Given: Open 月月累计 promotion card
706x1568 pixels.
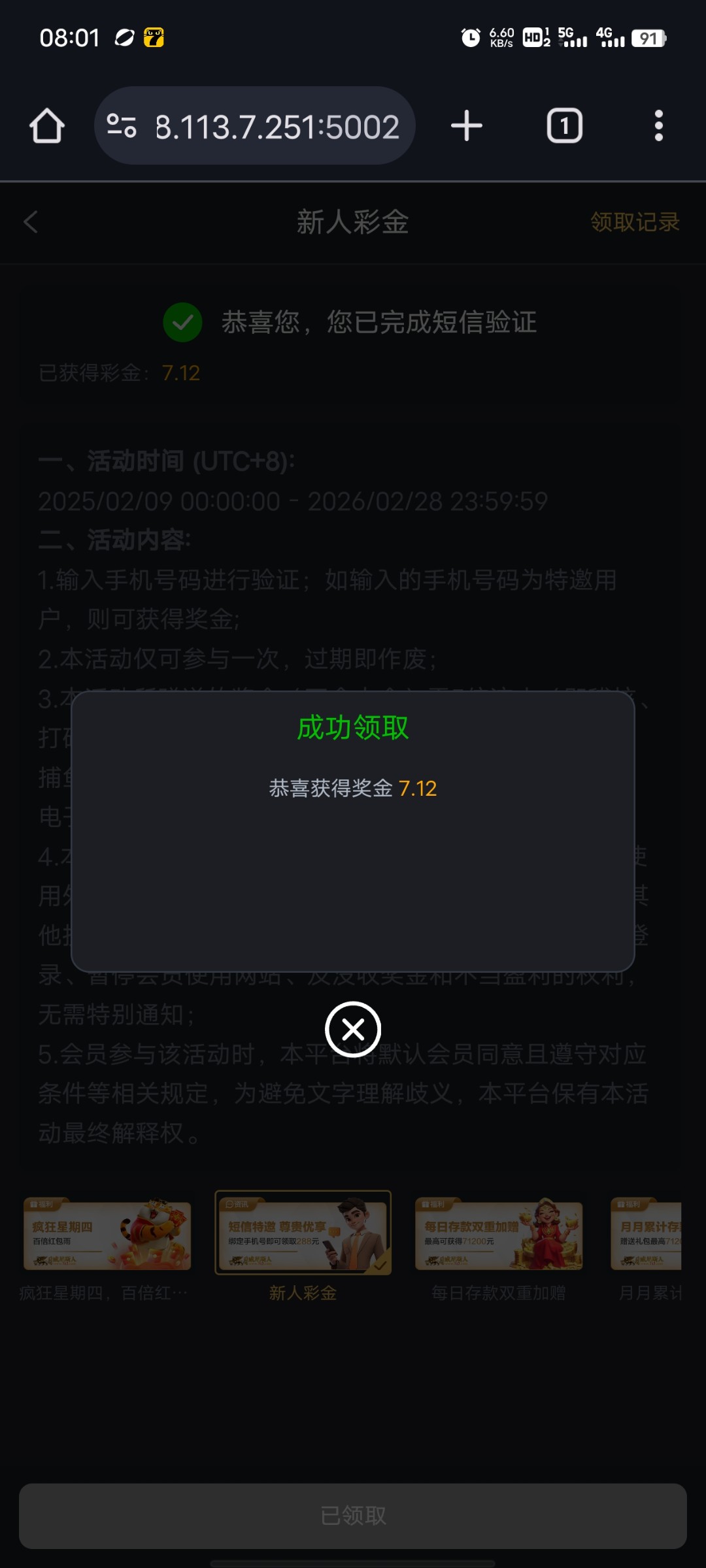Looking at the screenshot, I should coord(647,1235).
